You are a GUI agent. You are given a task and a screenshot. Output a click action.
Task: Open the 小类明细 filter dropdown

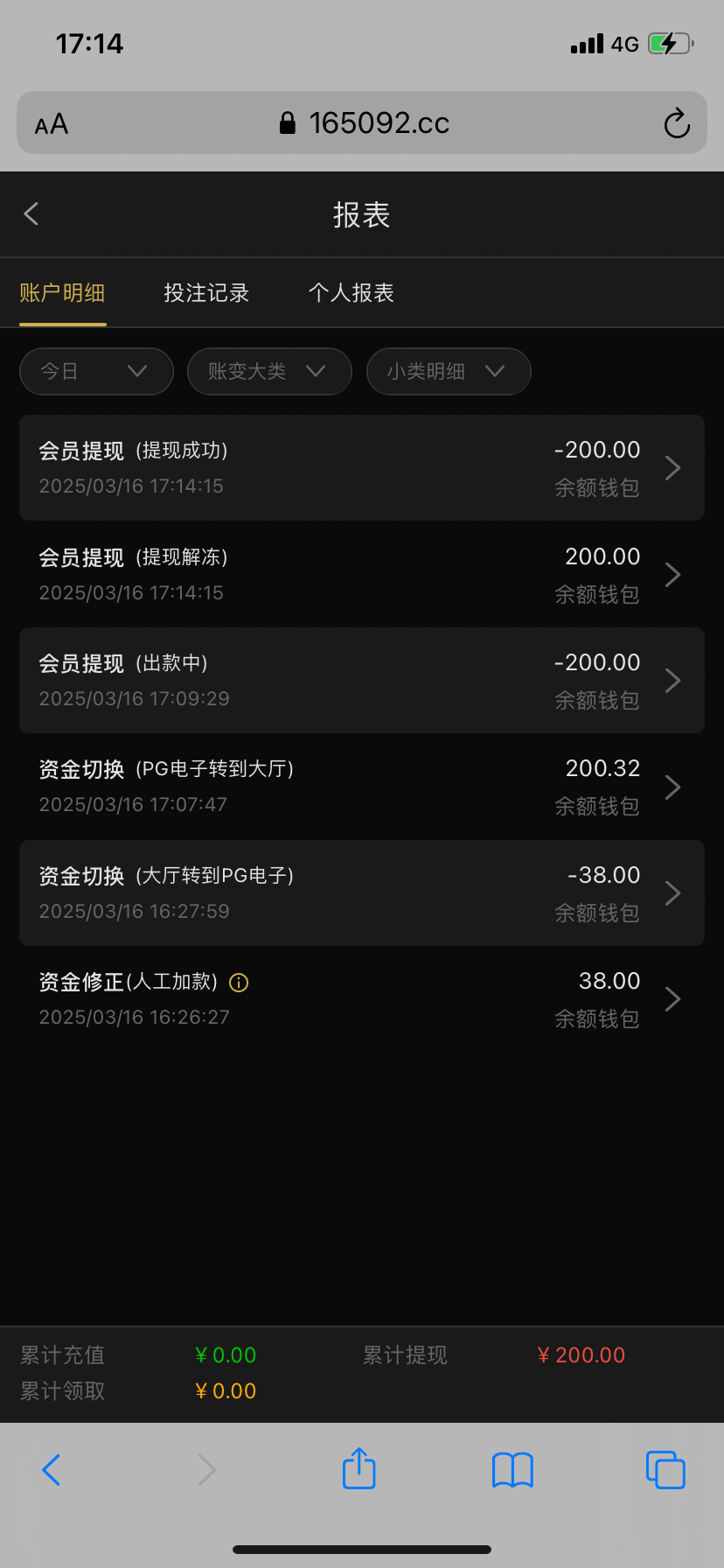(x=449, y=371)
